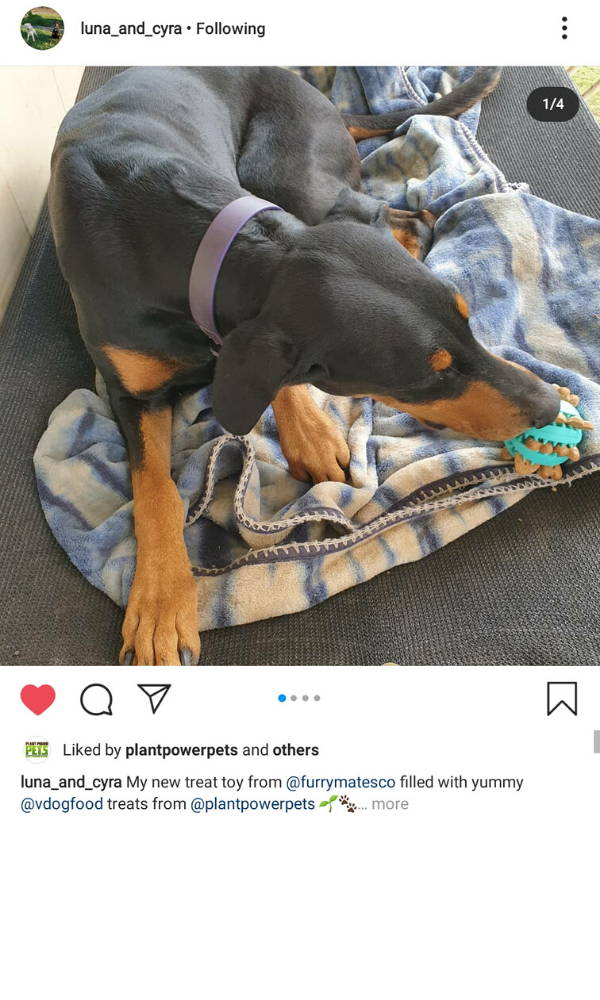Expand the caption with more

(x=390, y=804)
